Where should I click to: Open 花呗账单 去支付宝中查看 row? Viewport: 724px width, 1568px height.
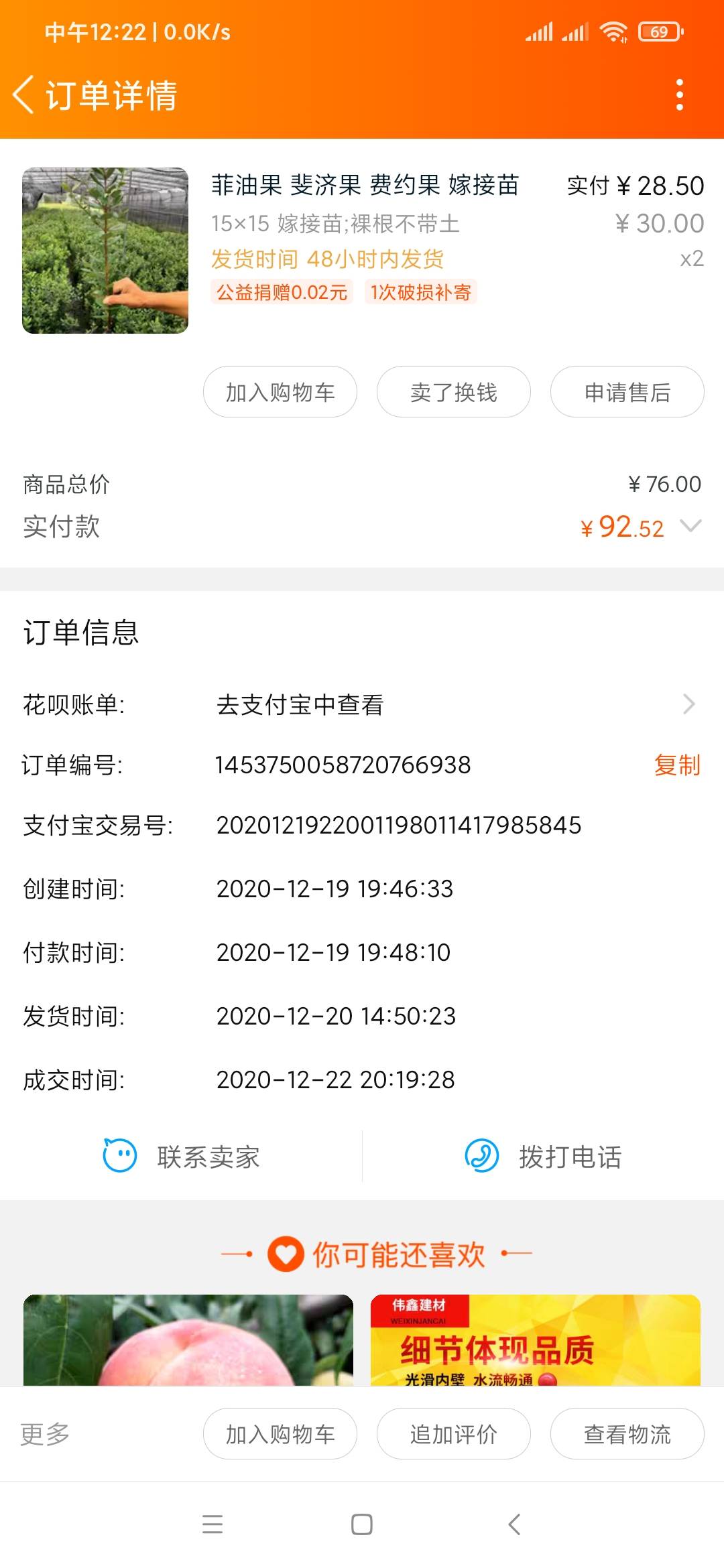tap(362, 704)
